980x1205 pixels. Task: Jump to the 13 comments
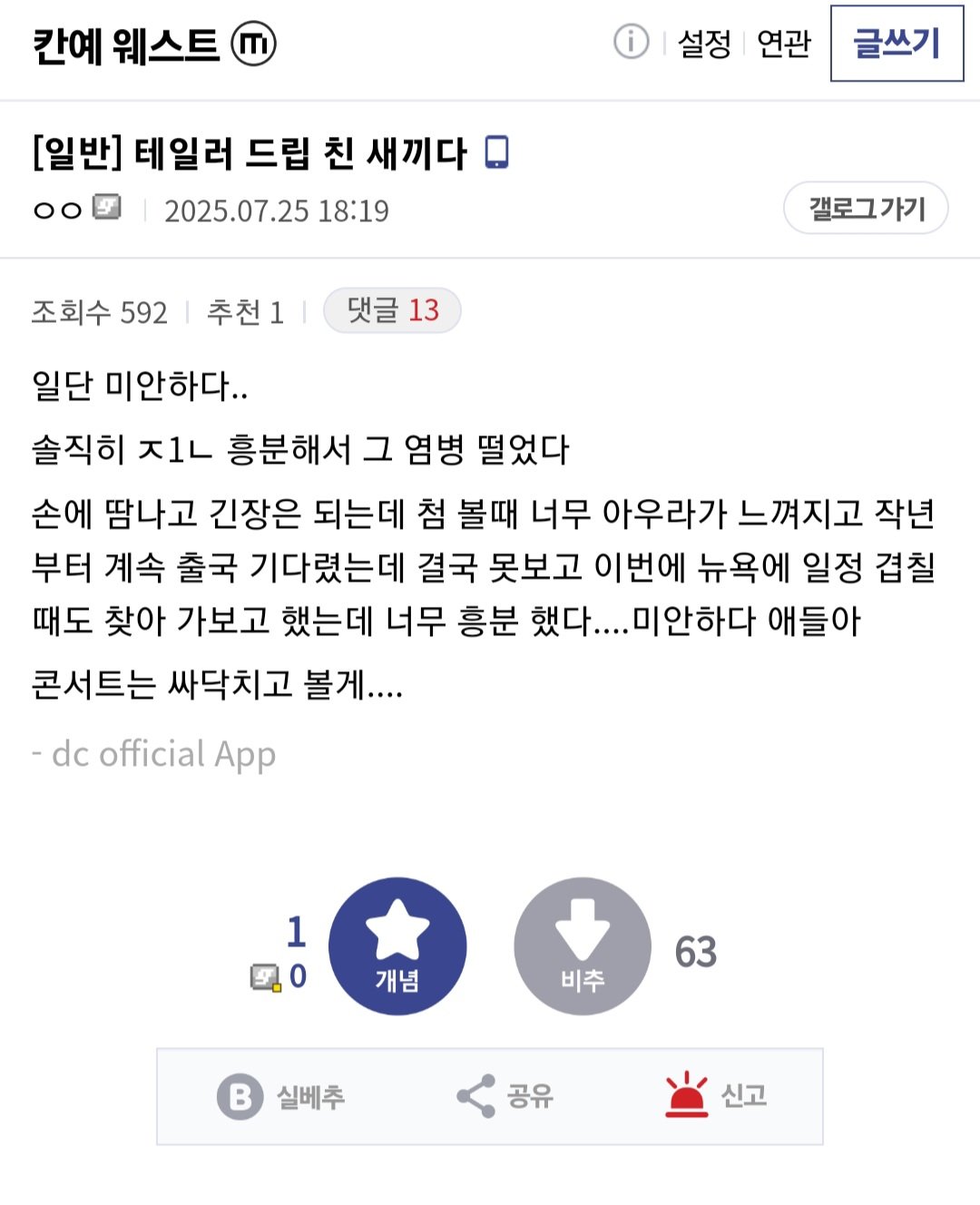[x=392, y=311]
